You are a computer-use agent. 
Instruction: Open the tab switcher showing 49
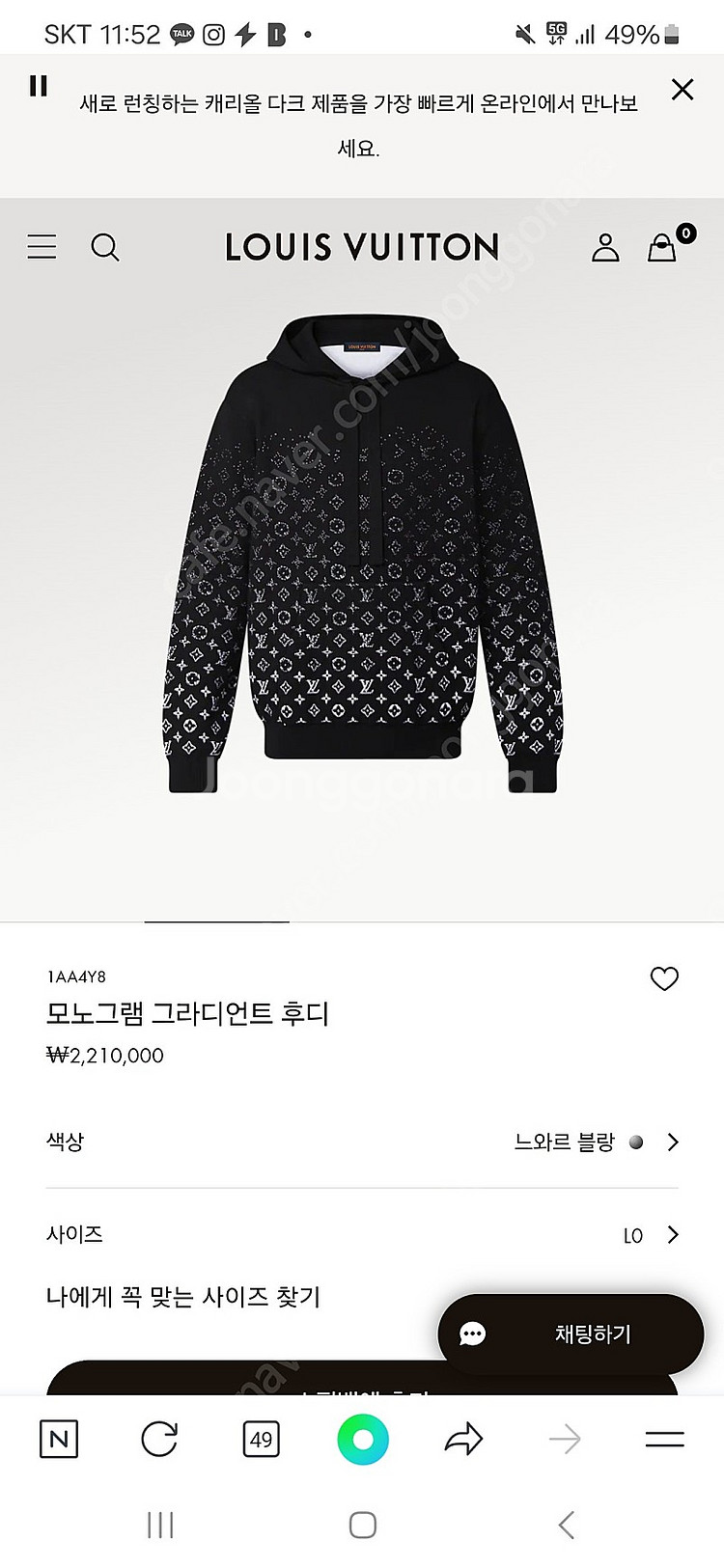pyautogui.click(x=261, y=1438)
